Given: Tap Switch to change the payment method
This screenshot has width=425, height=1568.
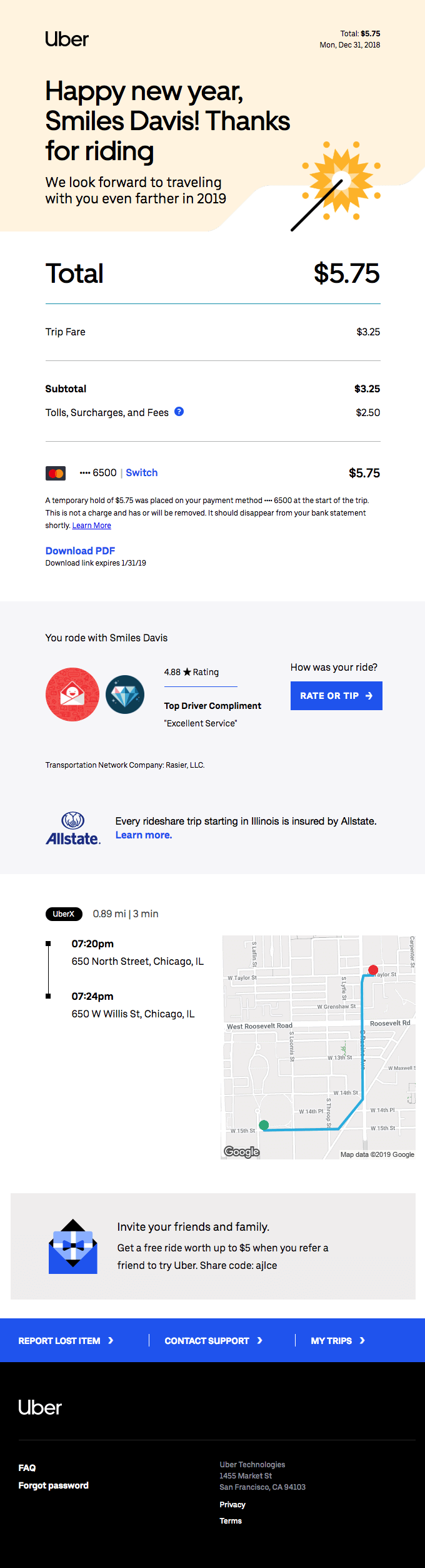Looking at the screenshot, I should pos(141,473).
